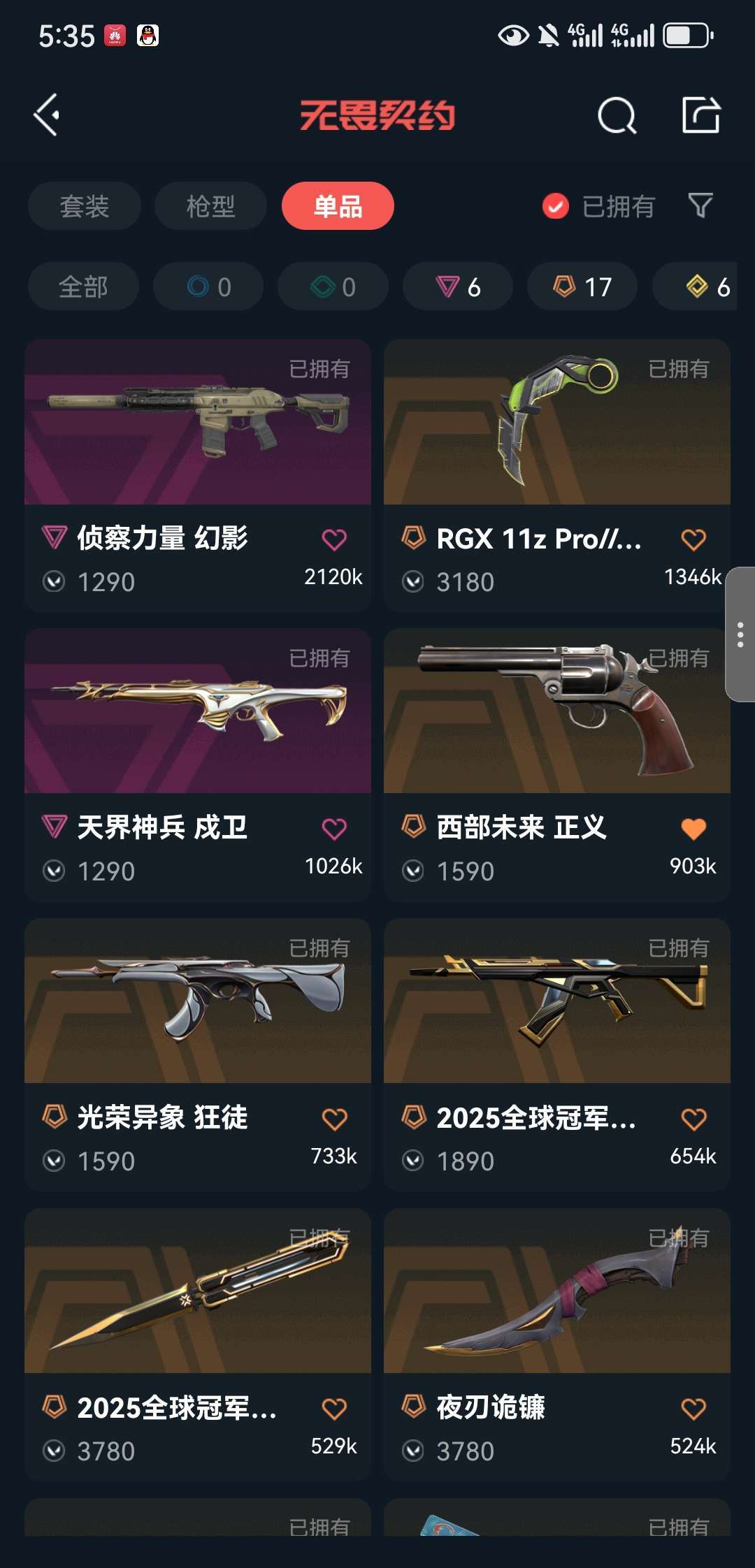Like the RGX 11z Pro skin
This screenshot has width=755, height=1568.
693,539
